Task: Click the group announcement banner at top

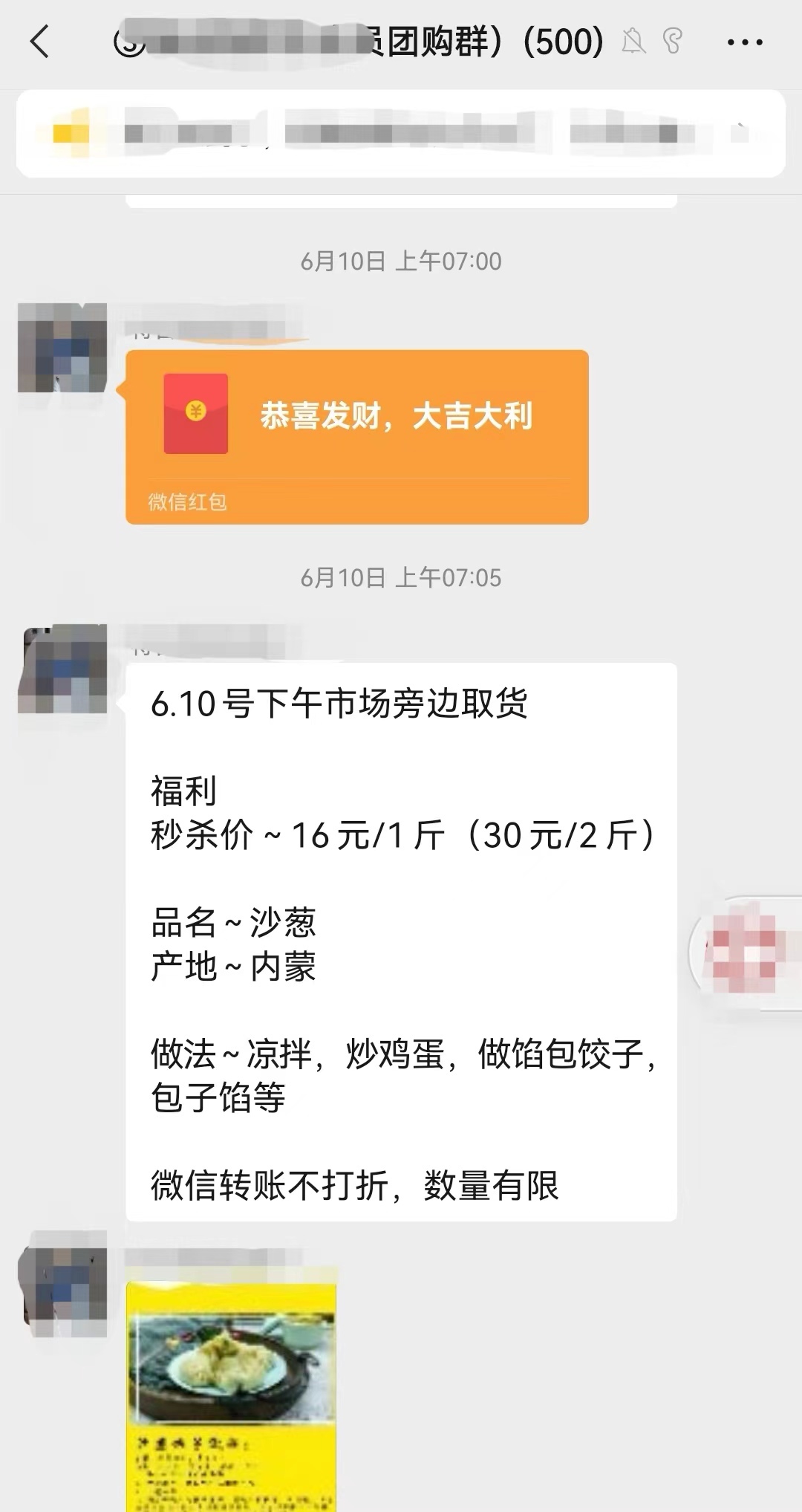Action: coord(401,134)
